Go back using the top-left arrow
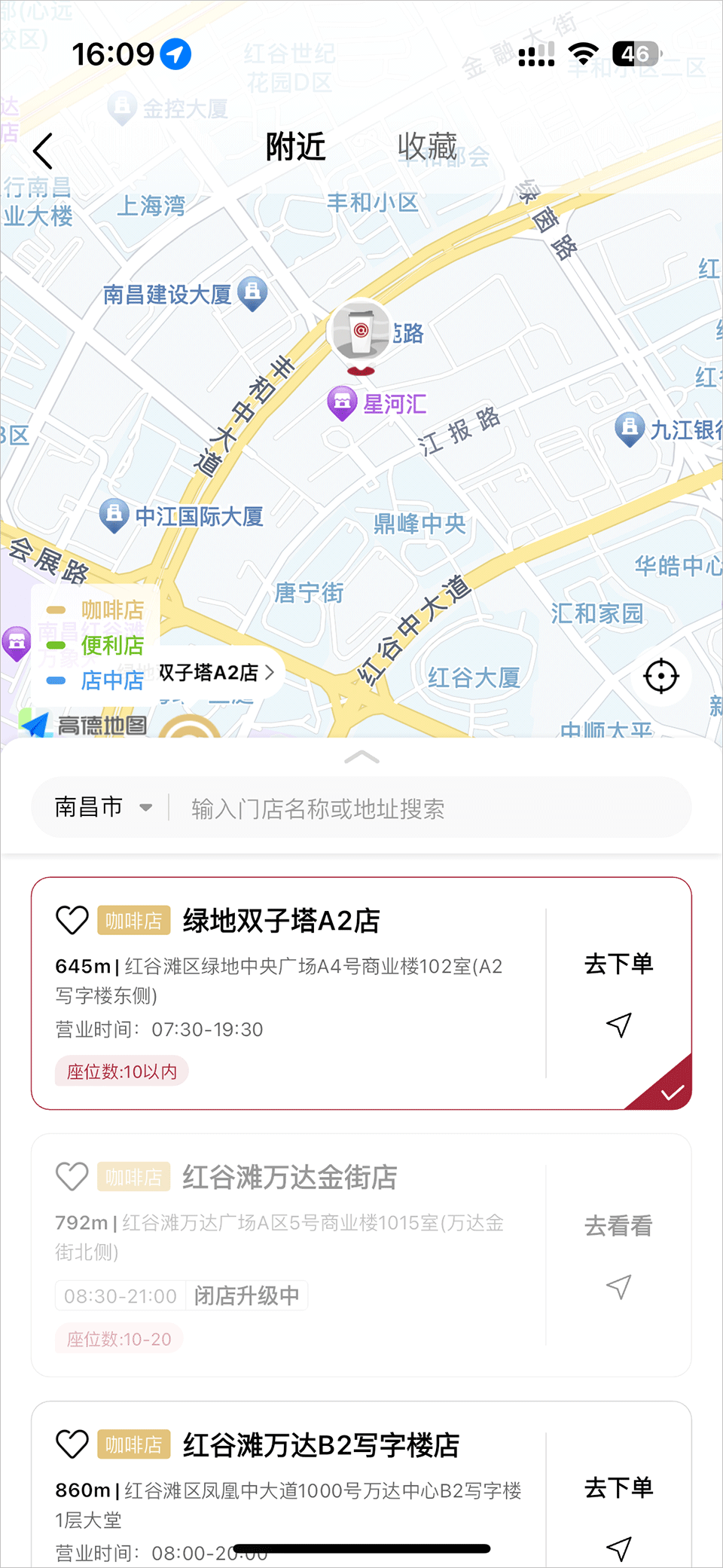The image size is (723, 1568). point(44,151)
